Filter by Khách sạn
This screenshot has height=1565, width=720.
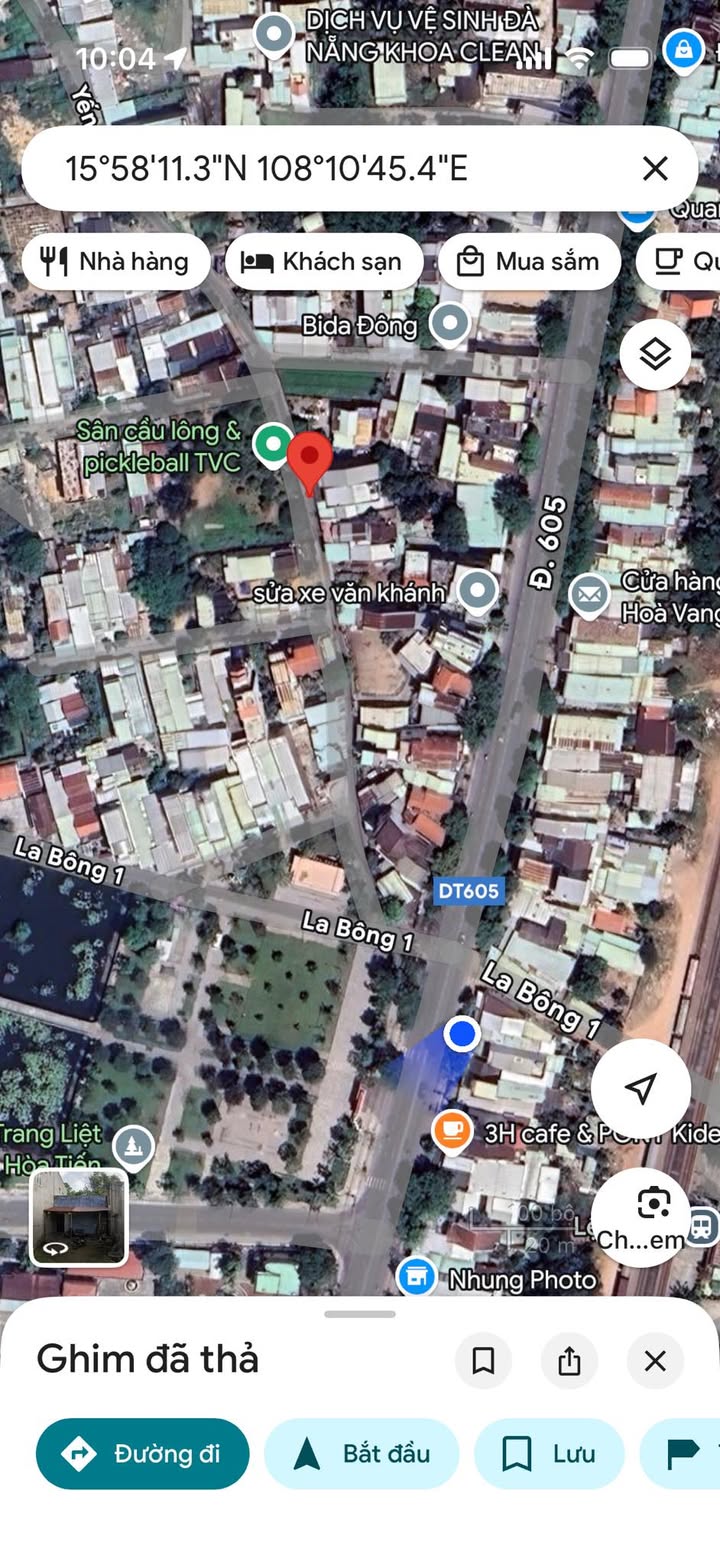(x=324, y=262)
